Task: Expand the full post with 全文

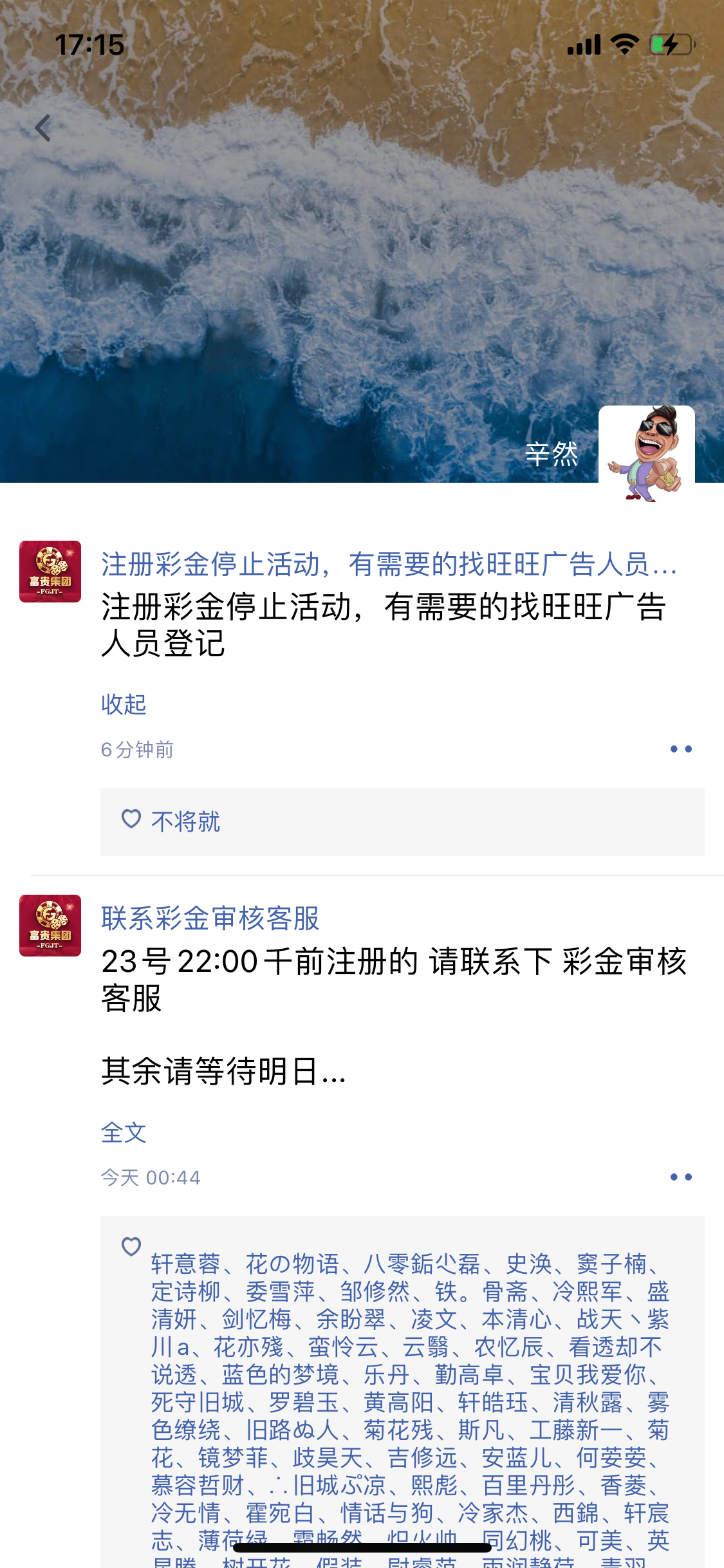Action: 124,1132
